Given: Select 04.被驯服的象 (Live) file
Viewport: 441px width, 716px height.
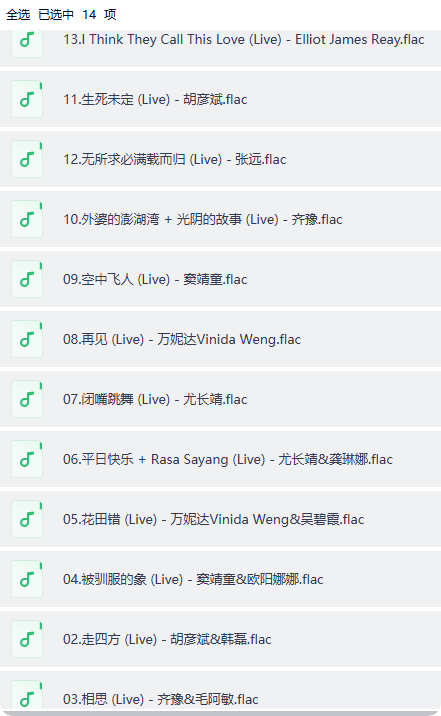Looking at the screenshot, I should (220, 579).
